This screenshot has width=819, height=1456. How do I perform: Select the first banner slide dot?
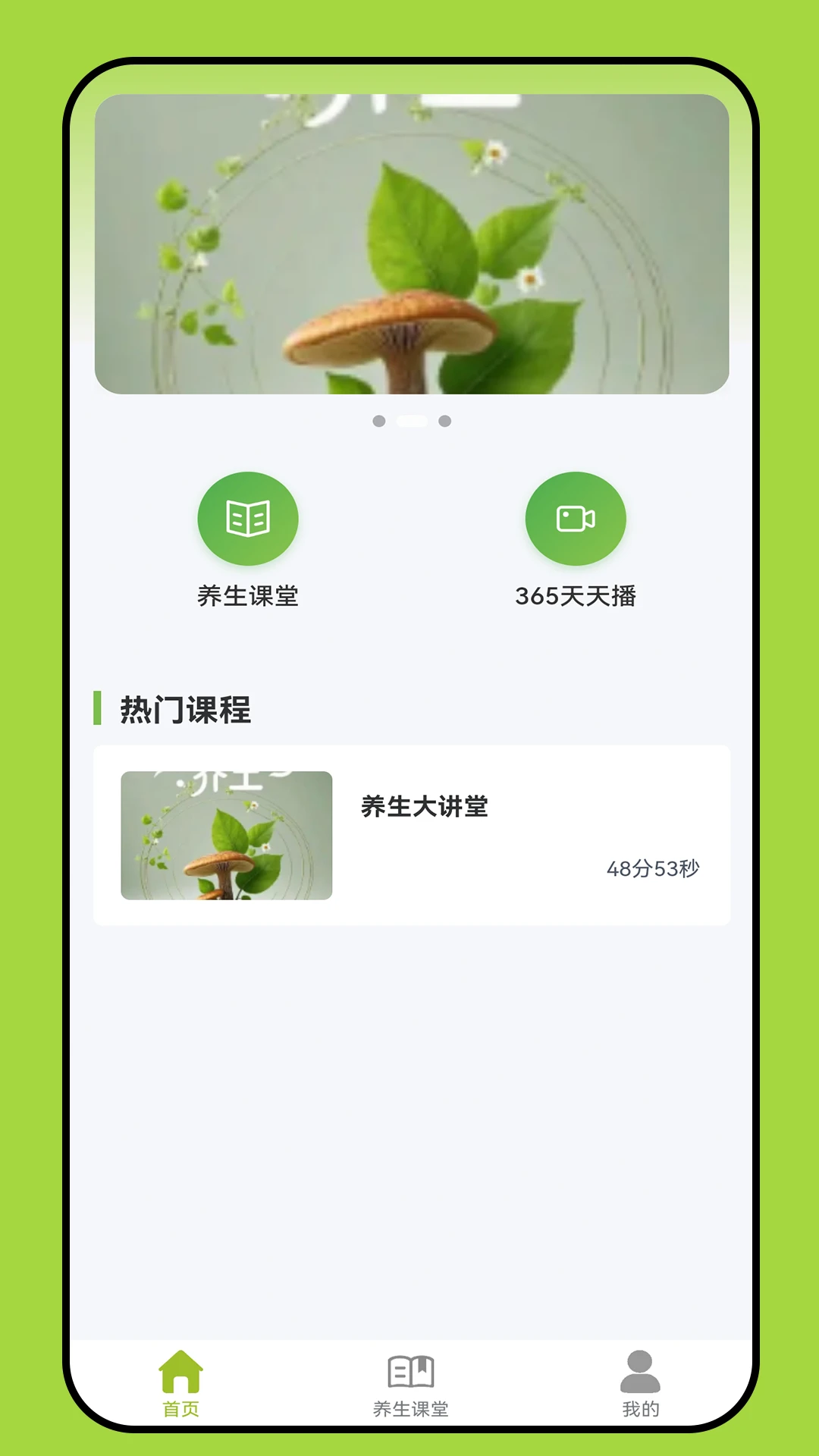379,421
